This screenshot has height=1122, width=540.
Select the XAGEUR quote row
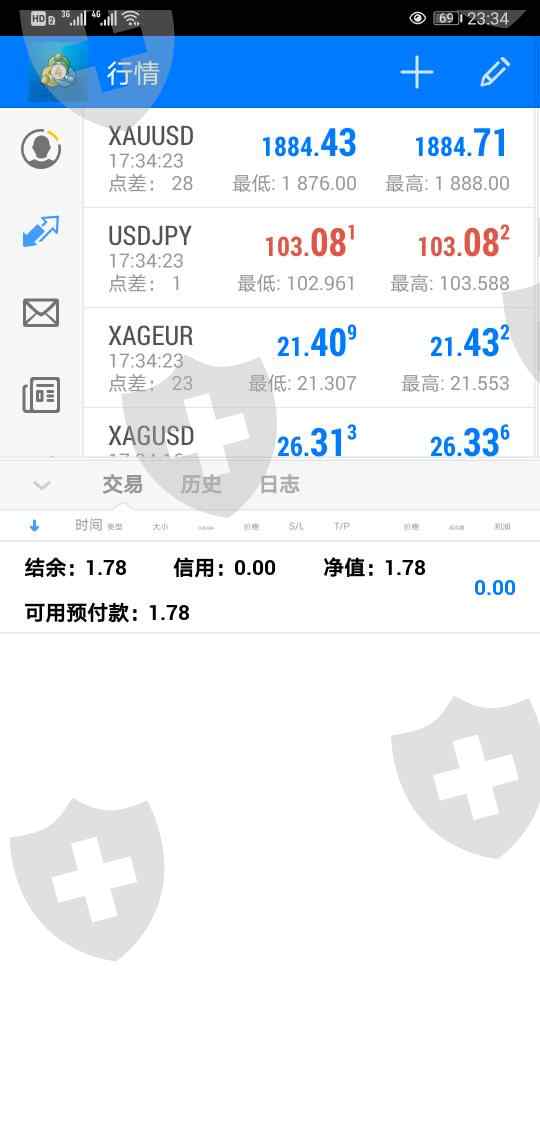point(310,358)
